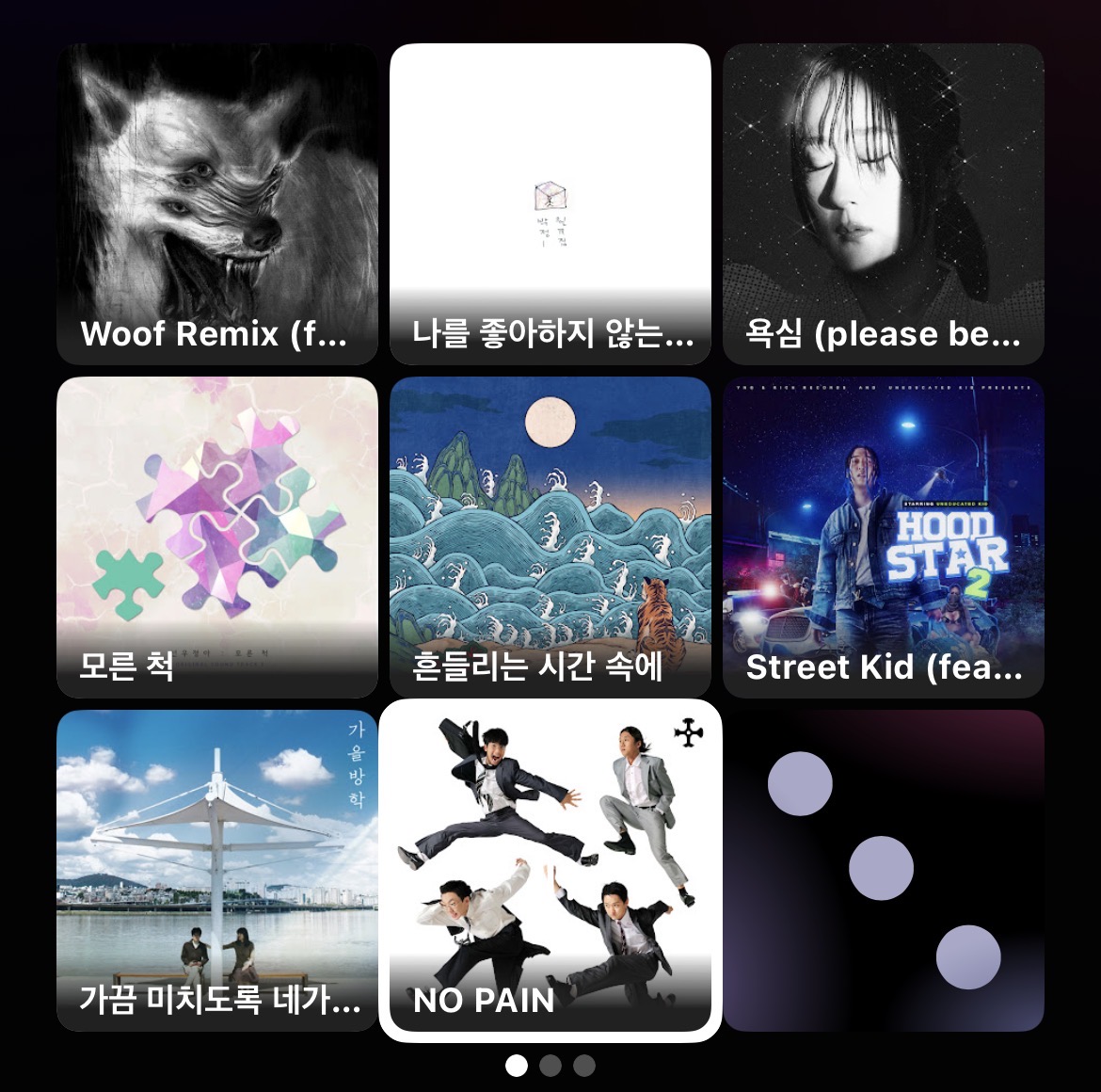Tap the three-dot shuffle tile
This screenshot has width=1101, height=1092.
884,871
